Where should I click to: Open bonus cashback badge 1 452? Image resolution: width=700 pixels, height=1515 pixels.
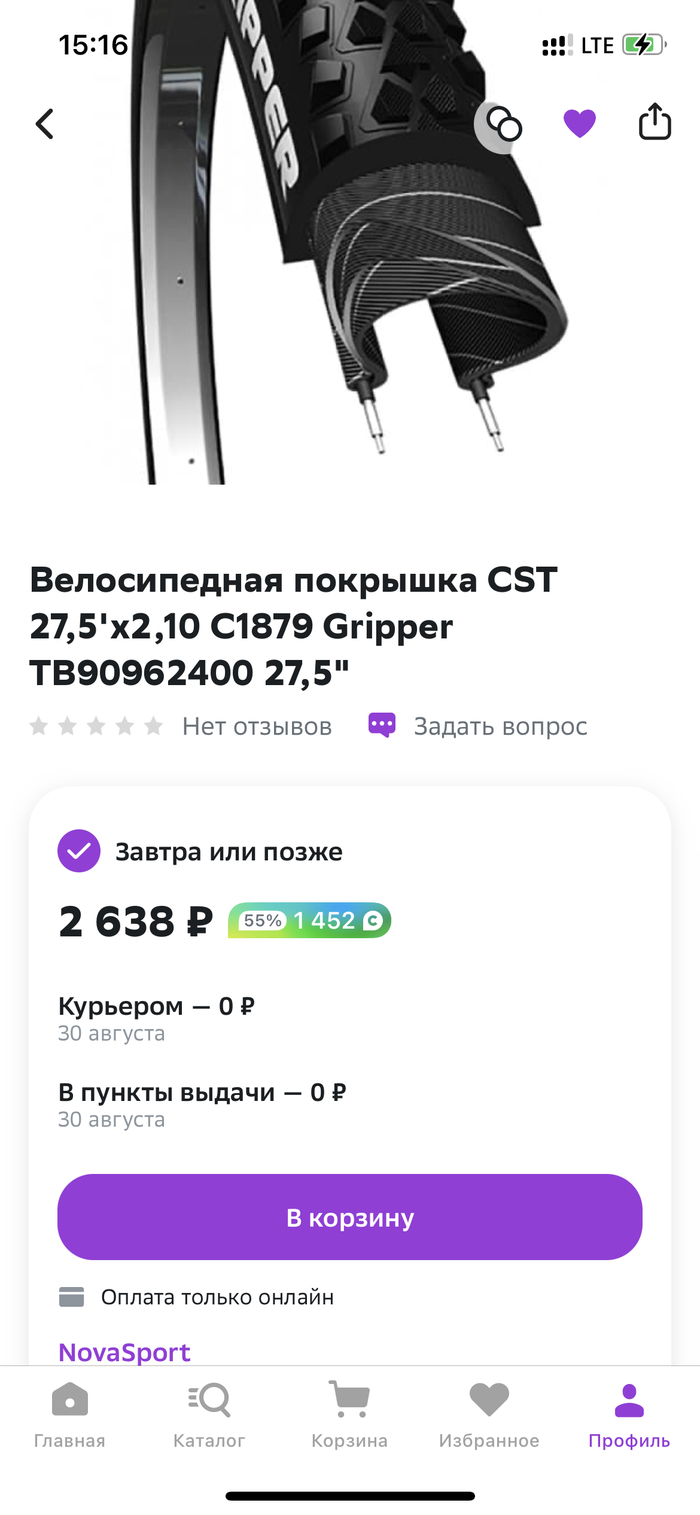[x=309, y=921]
